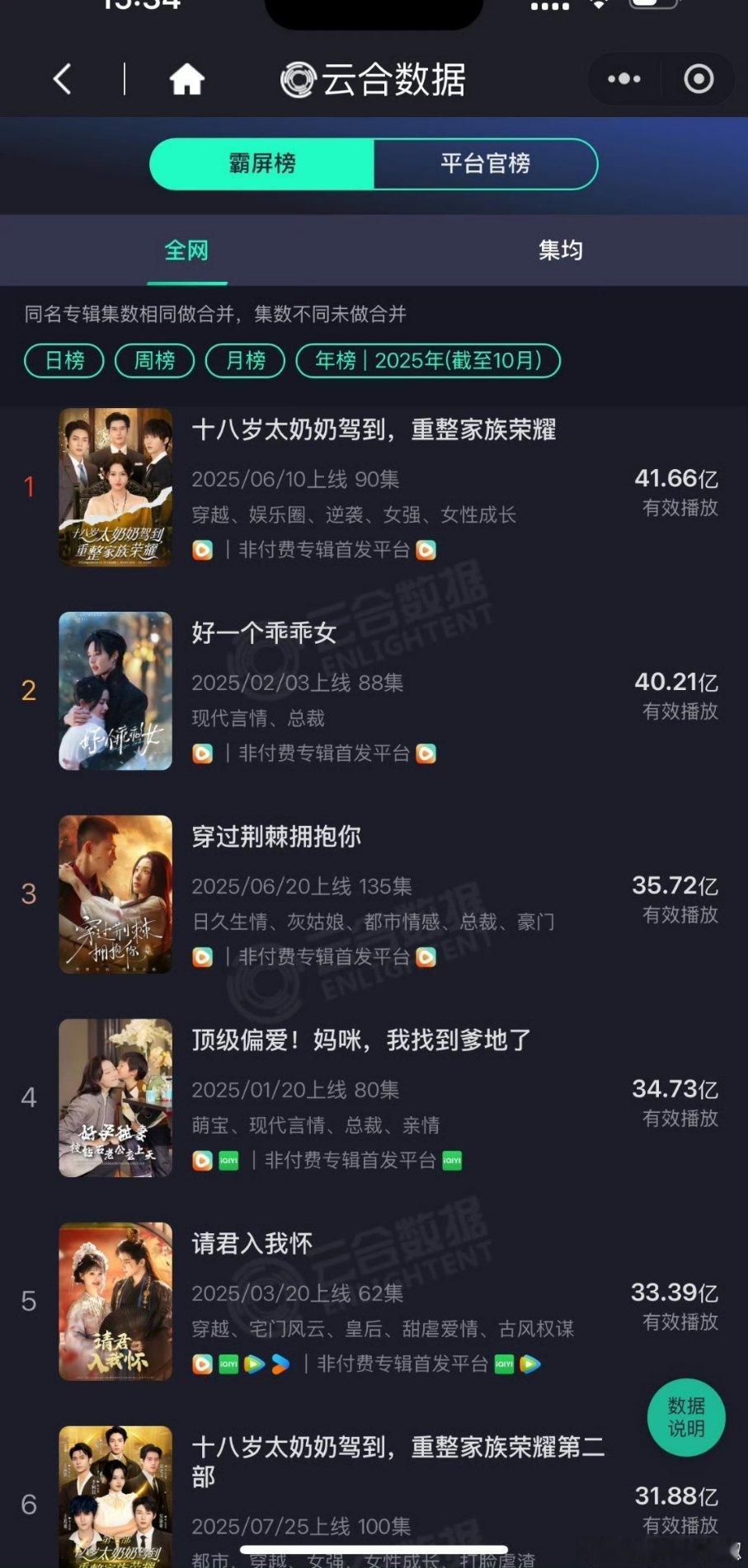Switch to the 平台官榜 tab
The image size is (748, 1568).
[x=487, y=164]
